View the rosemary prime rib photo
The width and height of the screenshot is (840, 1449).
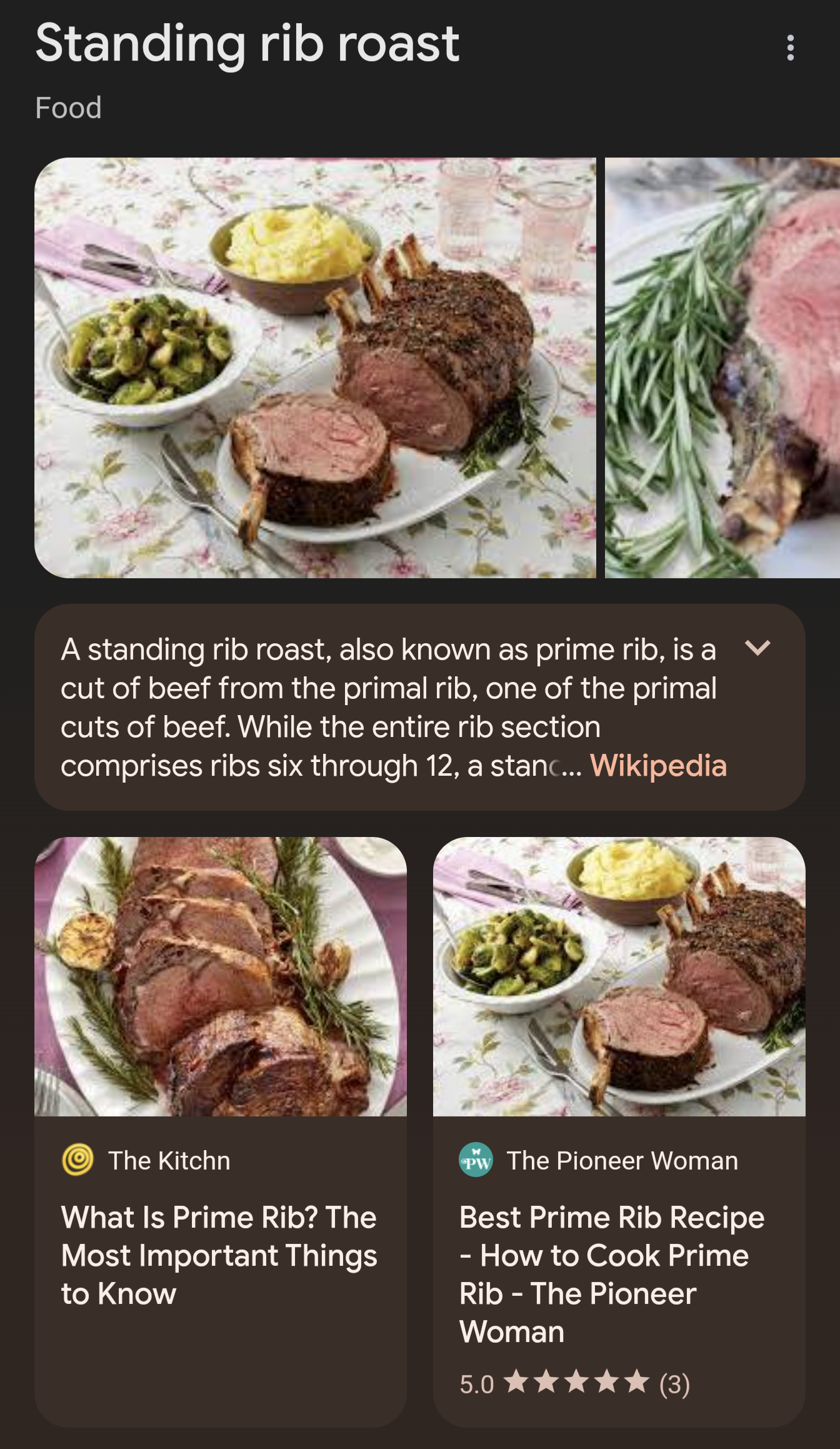tap(722, 368)
